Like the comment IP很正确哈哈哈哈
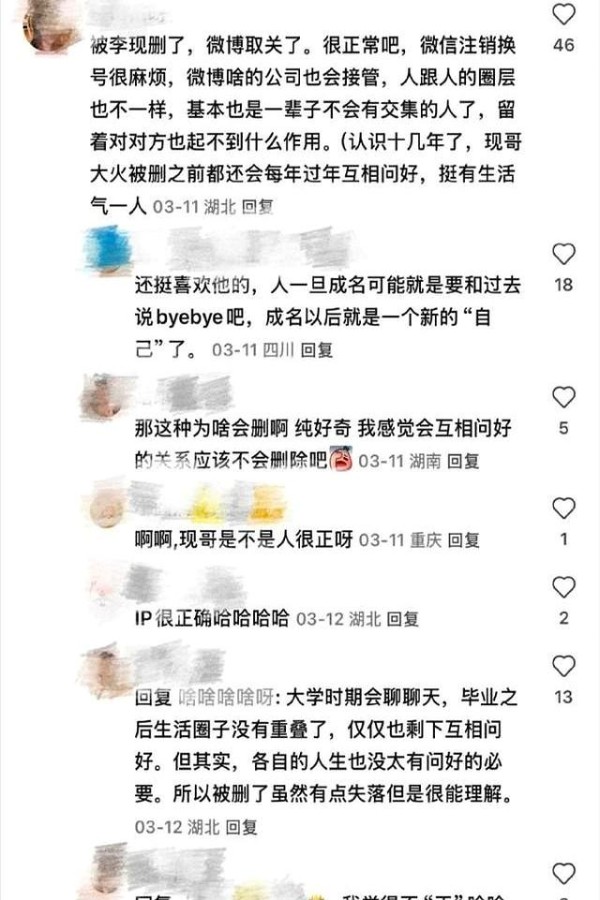Screen dimensions: 600x900 point(564,587)
